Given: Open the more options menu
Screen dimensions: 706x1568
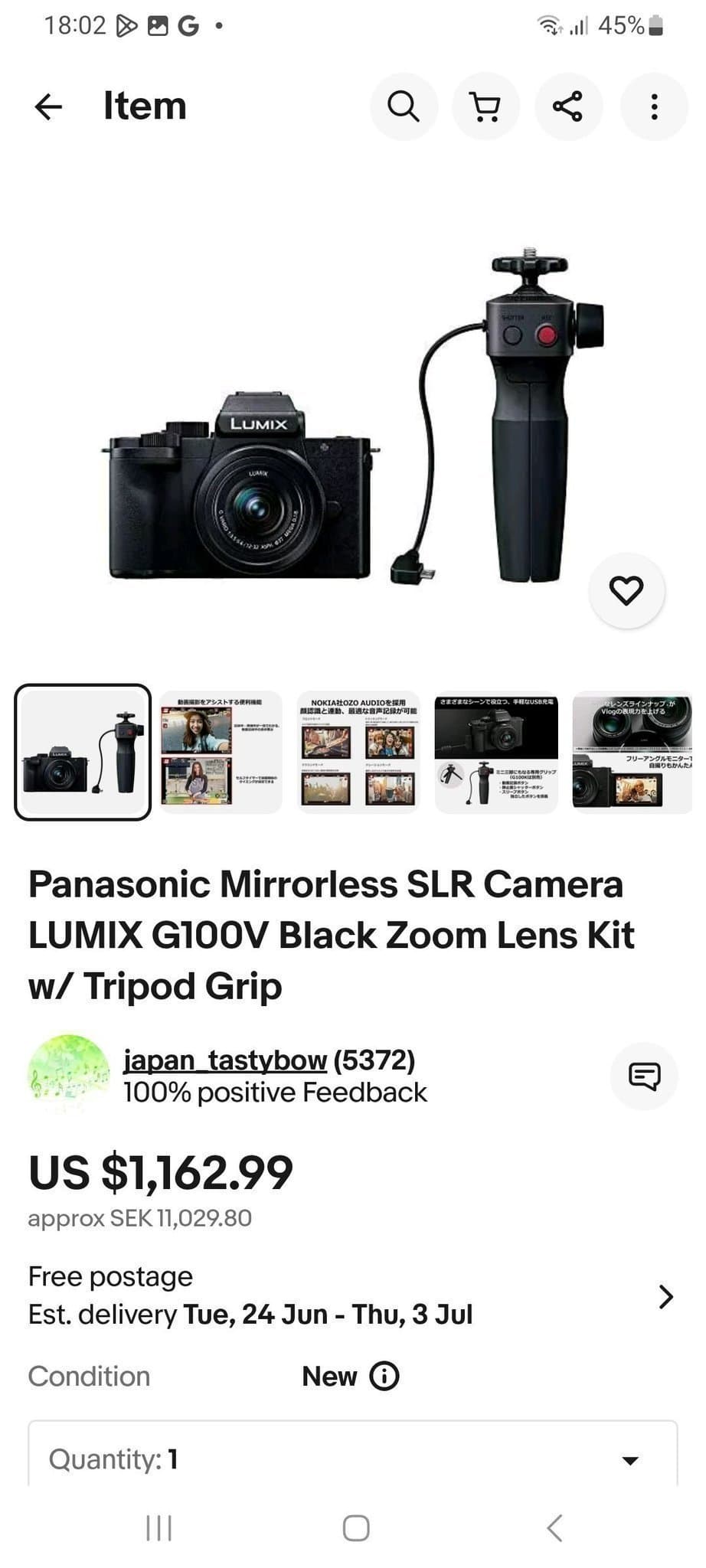Looking at the screenshot, I should coord(653,106).
